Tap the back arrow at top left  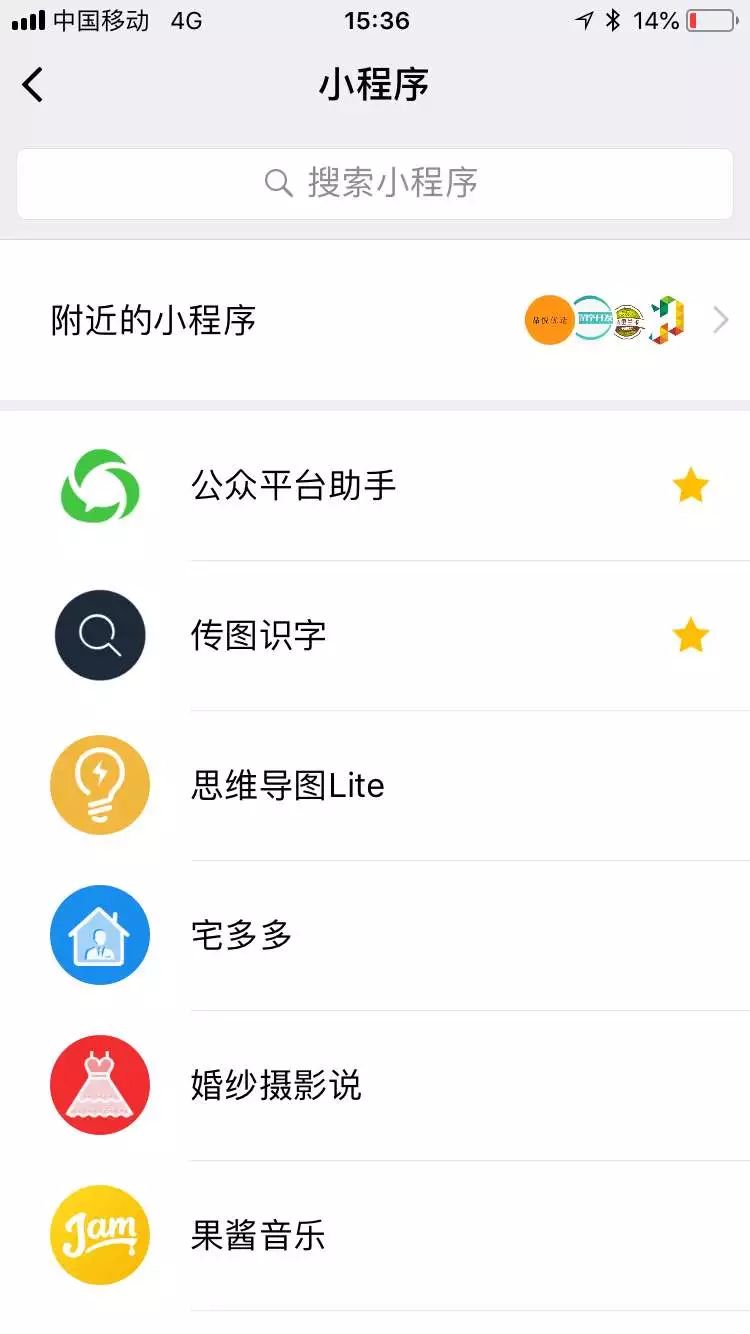33,85
